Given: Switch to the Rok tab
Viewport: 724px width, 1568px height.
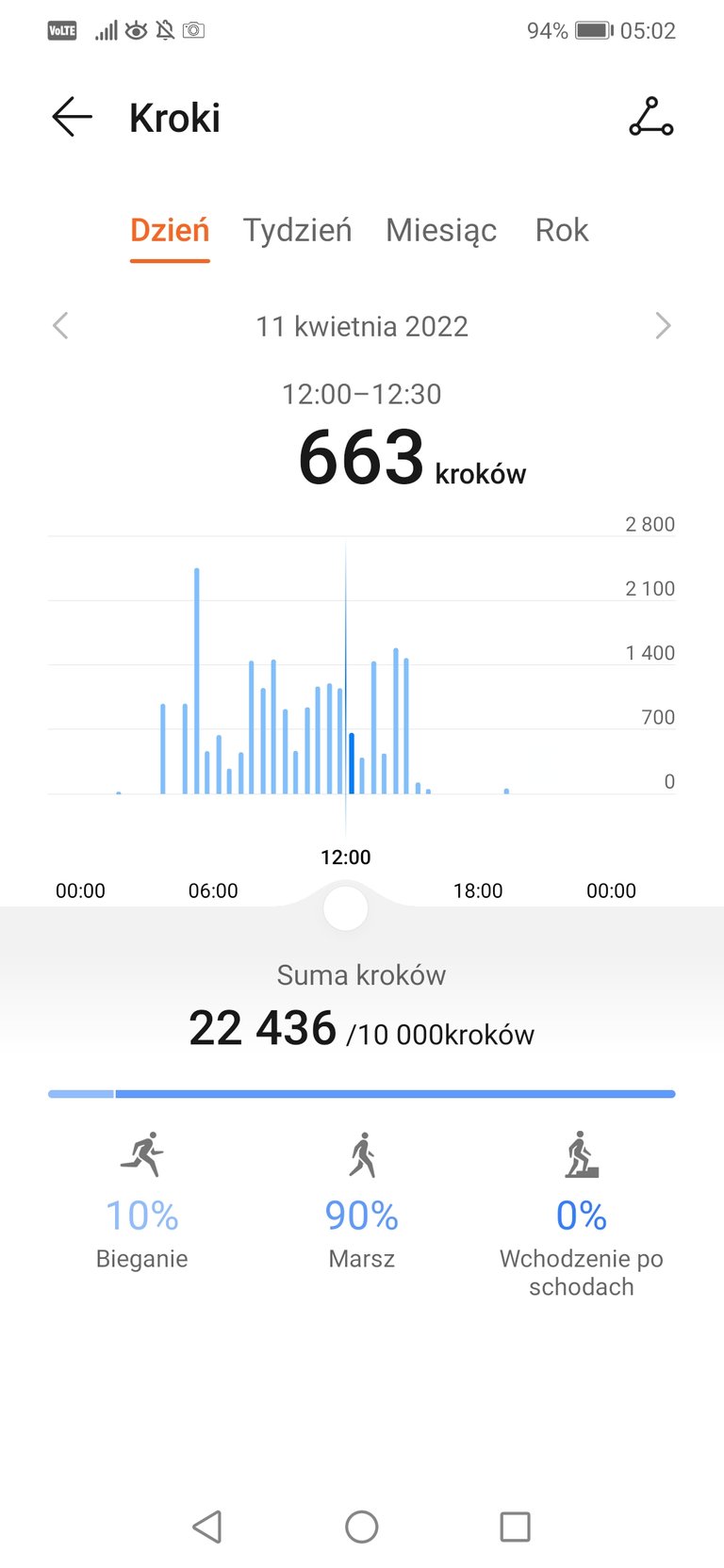Looking at the screenshot, I should point(561,231).
